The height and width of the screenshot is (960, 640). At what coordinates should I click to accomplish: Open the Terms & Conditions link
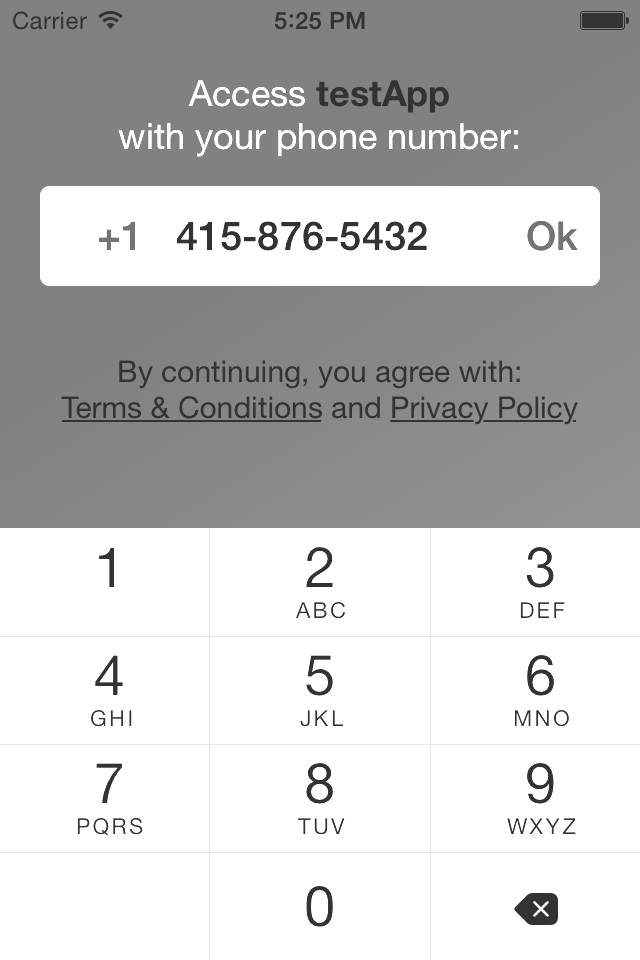[x=192, y=408]
